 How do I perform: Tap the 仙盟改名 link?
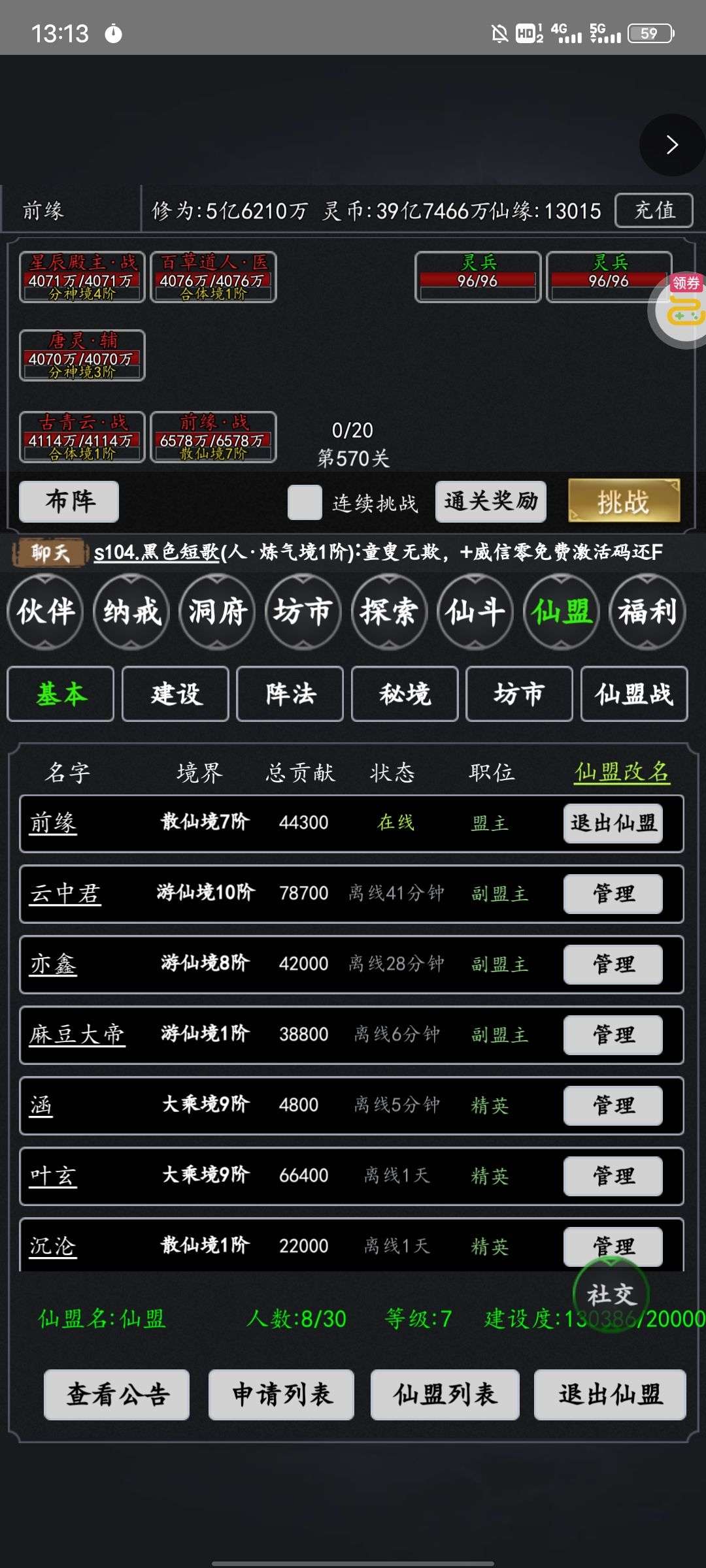coord(622,772)
